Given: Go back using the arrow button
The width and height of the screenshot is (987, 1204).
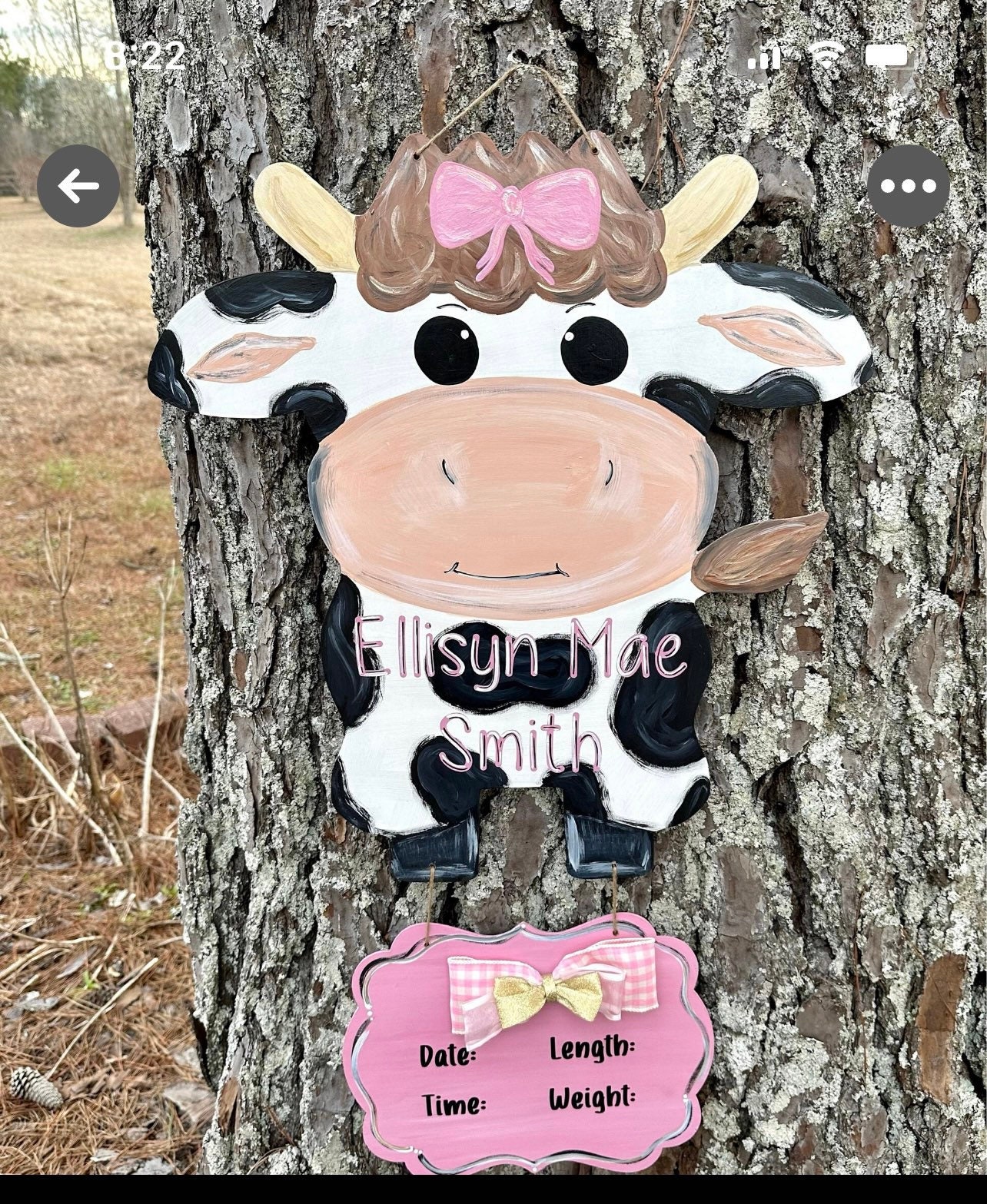Looking at the screenshot, I should pos(78,186).
